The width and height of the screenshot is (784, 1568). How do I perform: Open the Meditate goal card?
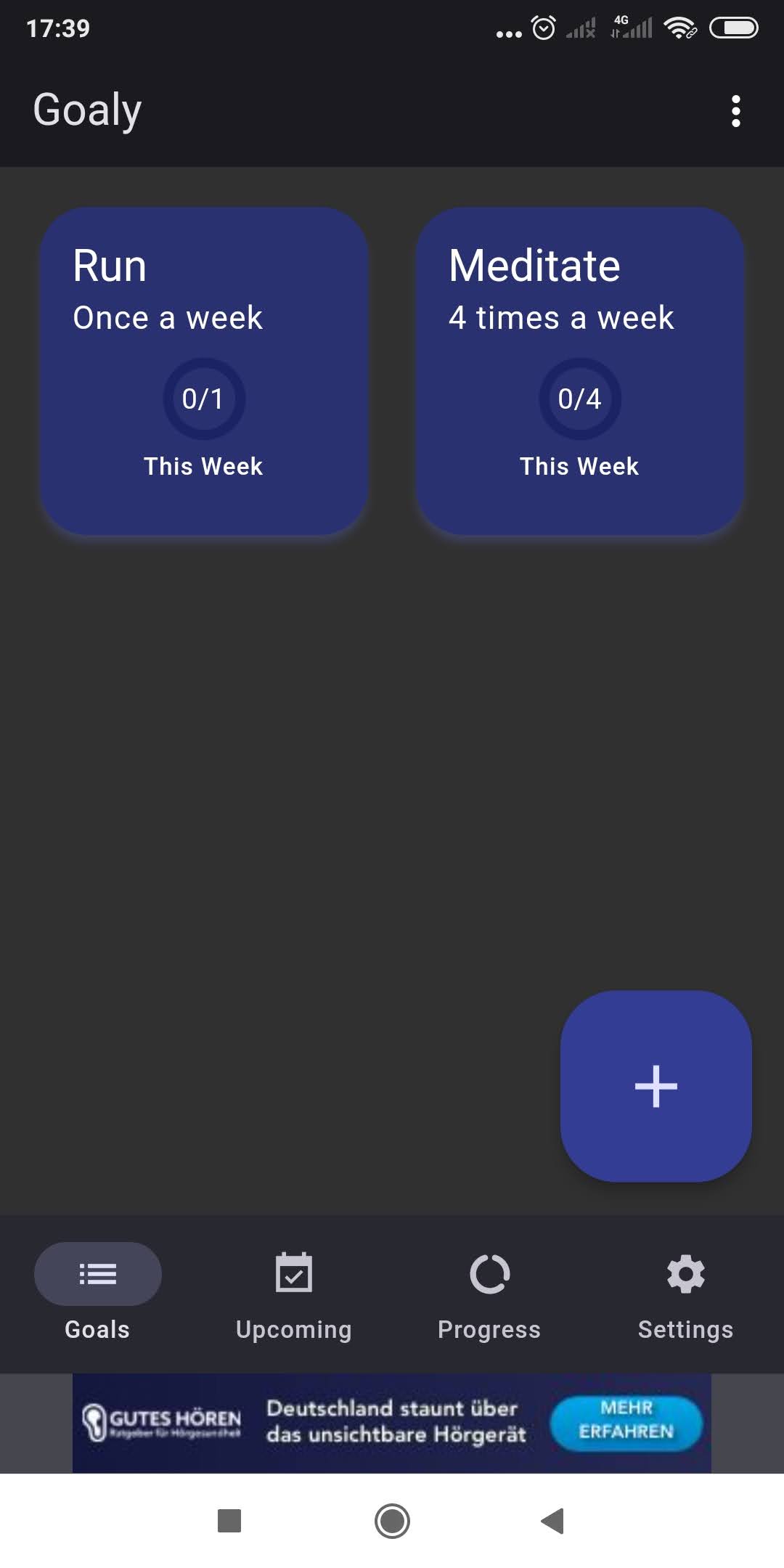pos(579,371)
